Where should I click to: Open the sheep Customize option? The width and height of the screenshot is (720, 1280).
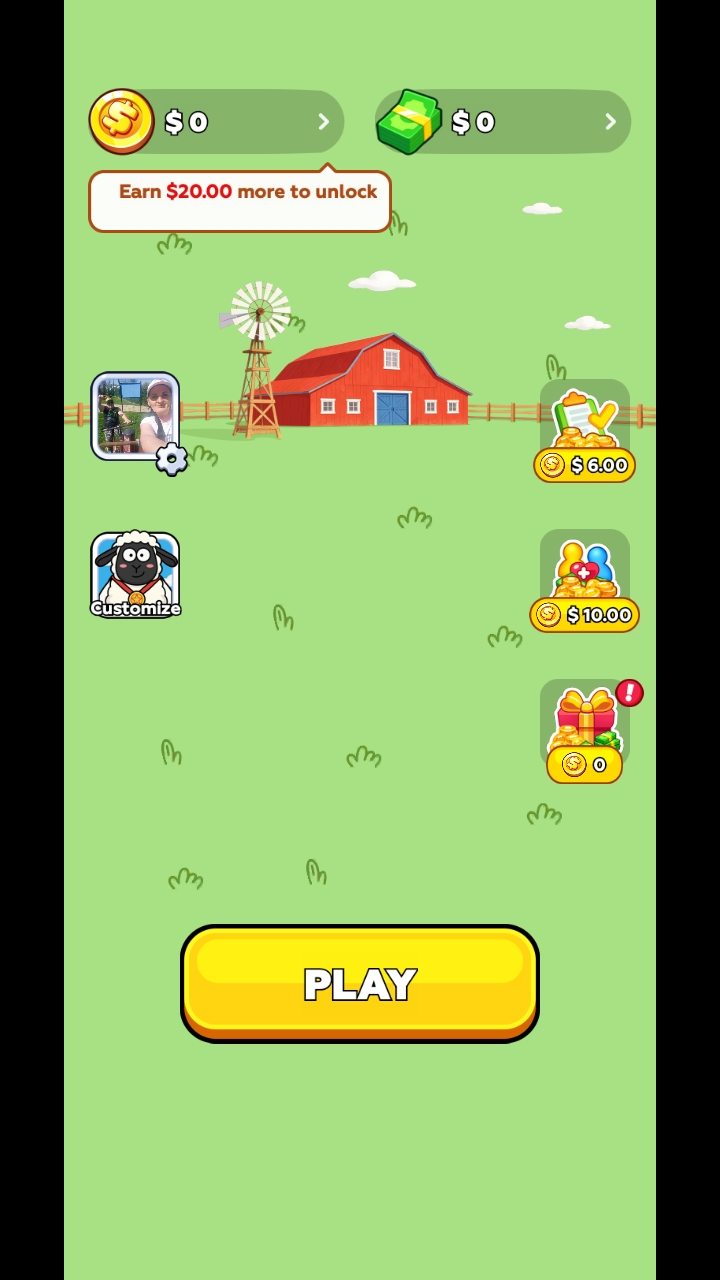(135, 575)
